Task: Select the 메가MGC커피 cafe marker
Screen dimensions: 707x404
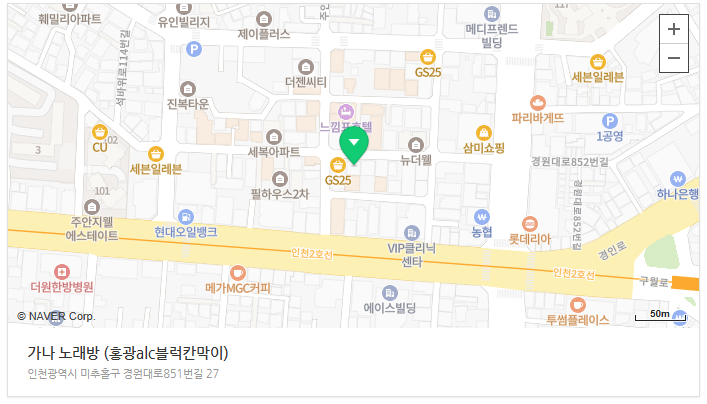Action: coord(237,272)
